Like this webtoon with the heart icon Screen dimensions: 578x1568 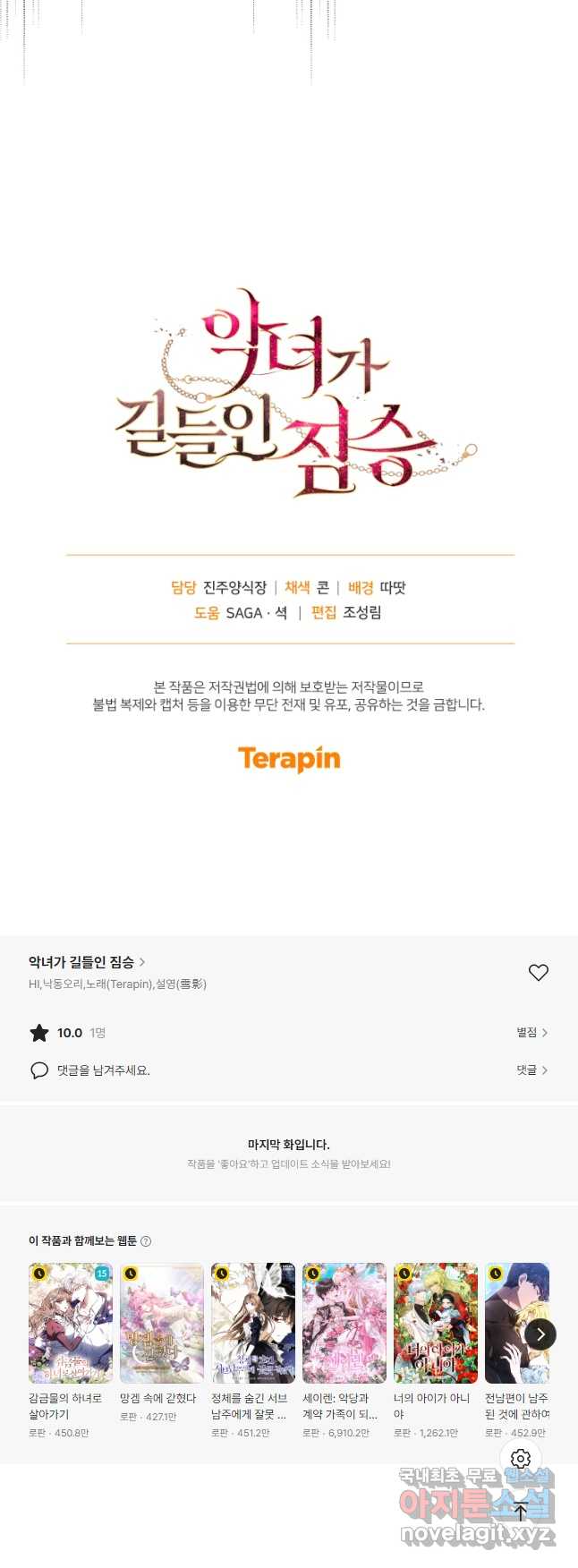(x=538, y=972)
